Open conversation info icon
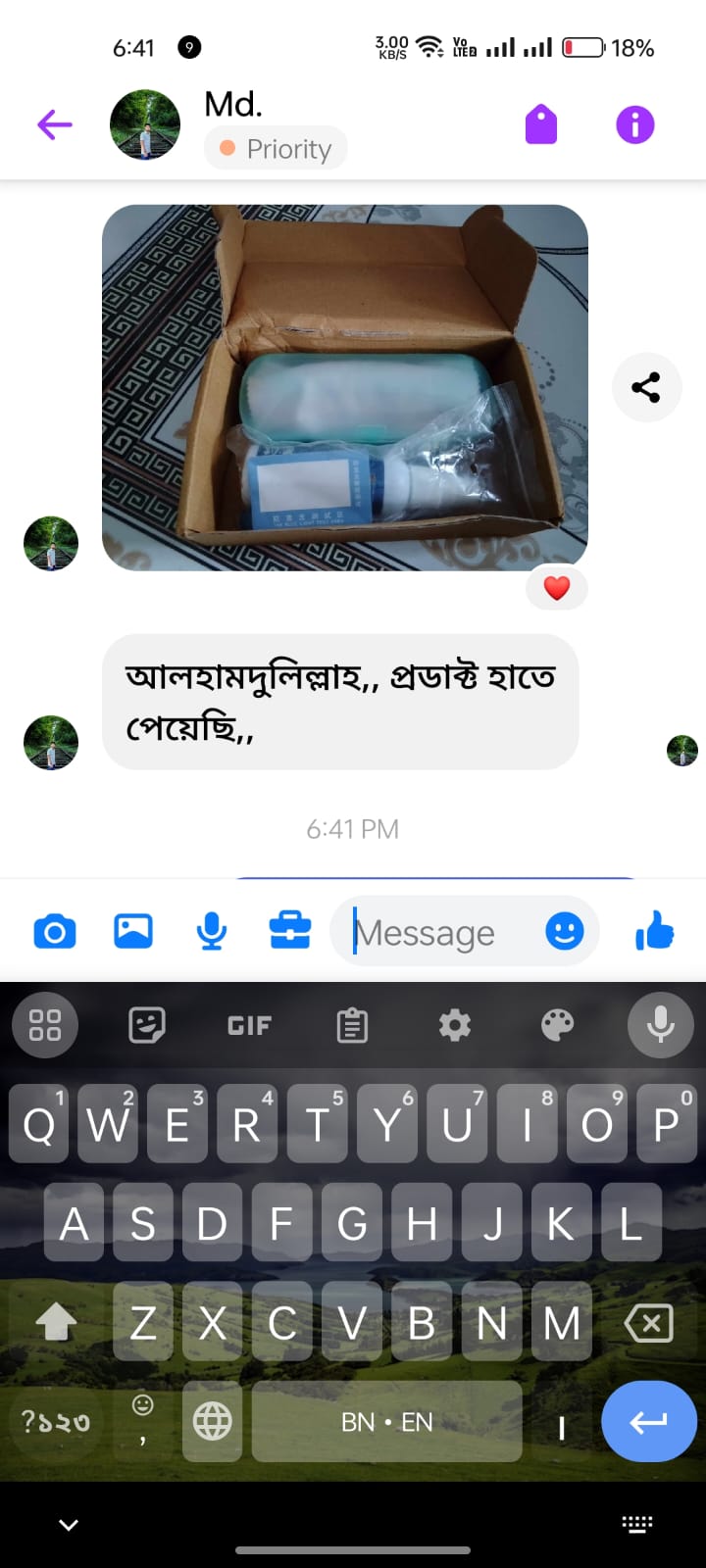706x1568 pixels. point(635,124)
